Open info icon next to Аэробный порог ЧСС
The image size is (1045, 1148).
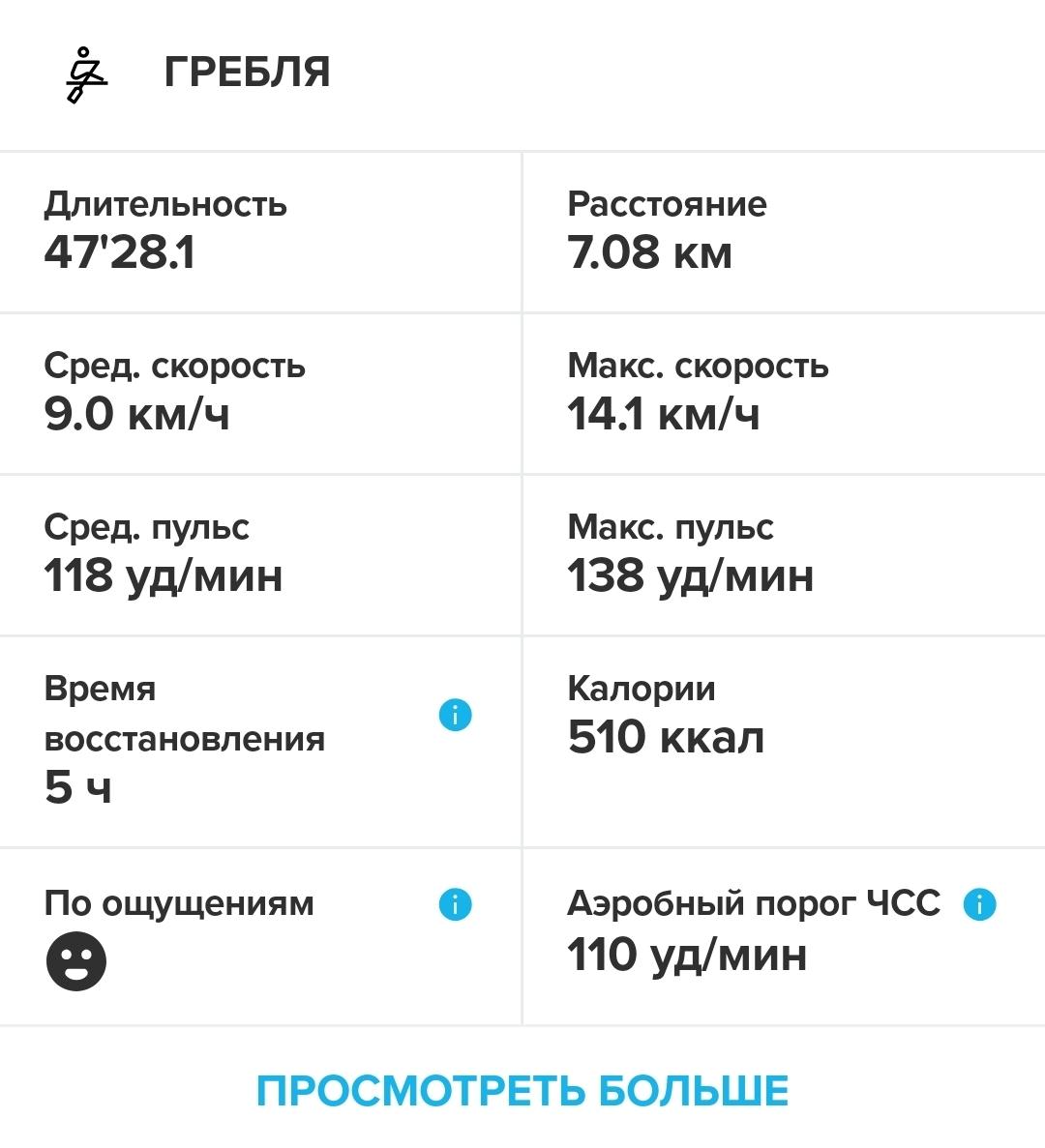click(979, 905)
